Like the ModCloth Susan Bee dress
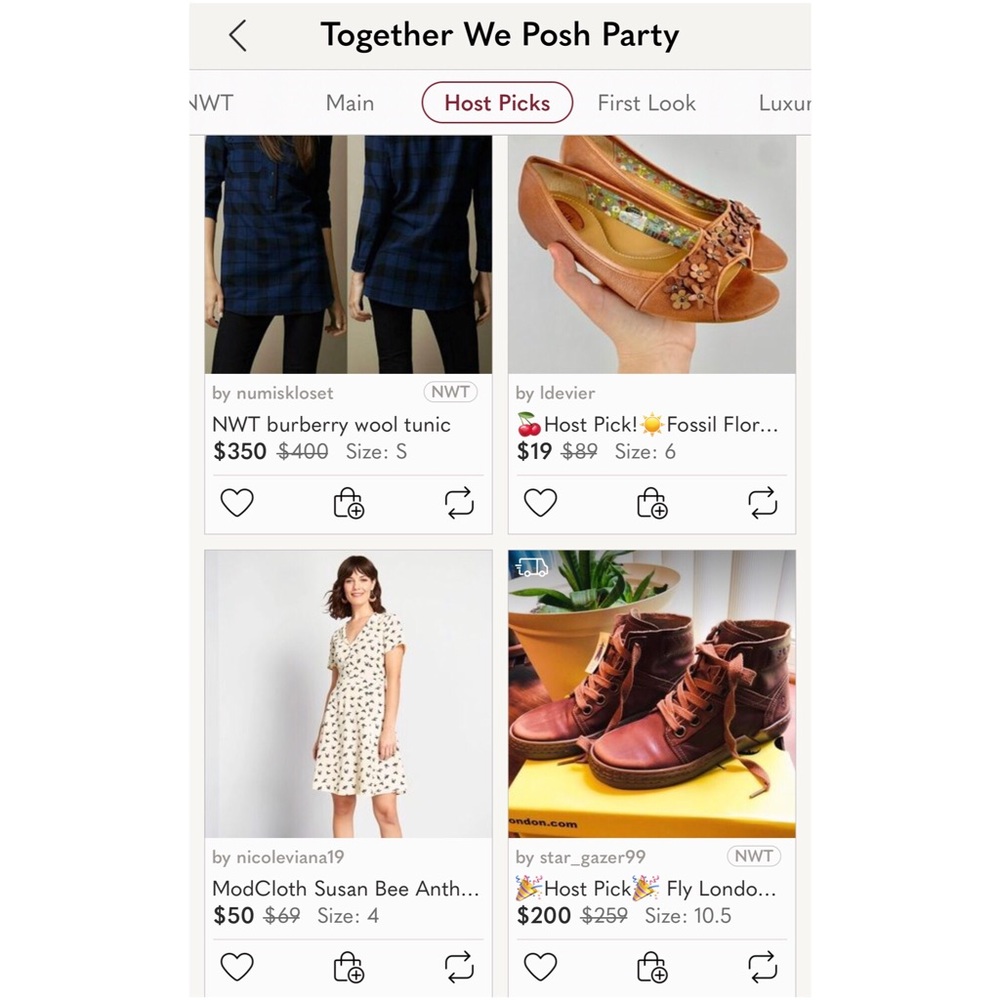 click(237, 966)
